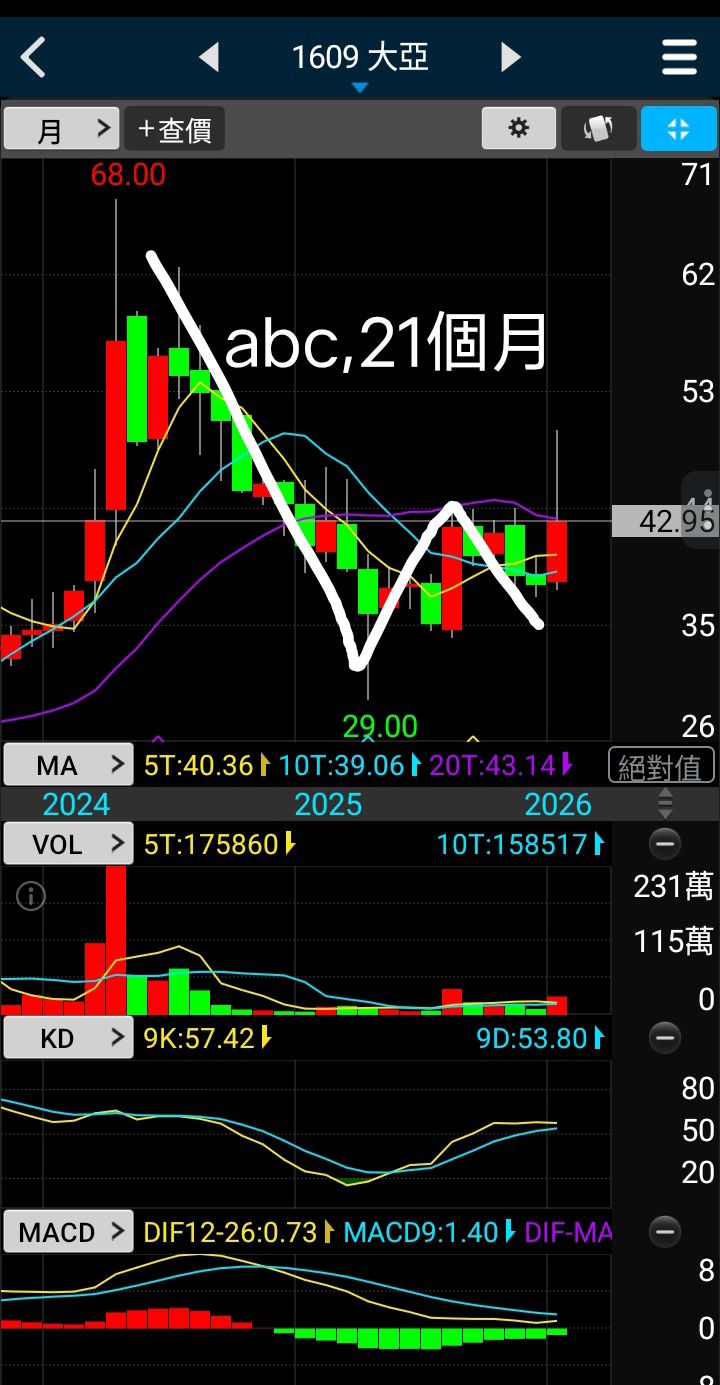Viewport: 720px width, 1385px height.
Task: Change the MA indicator selector
Action: coord(68,765)
